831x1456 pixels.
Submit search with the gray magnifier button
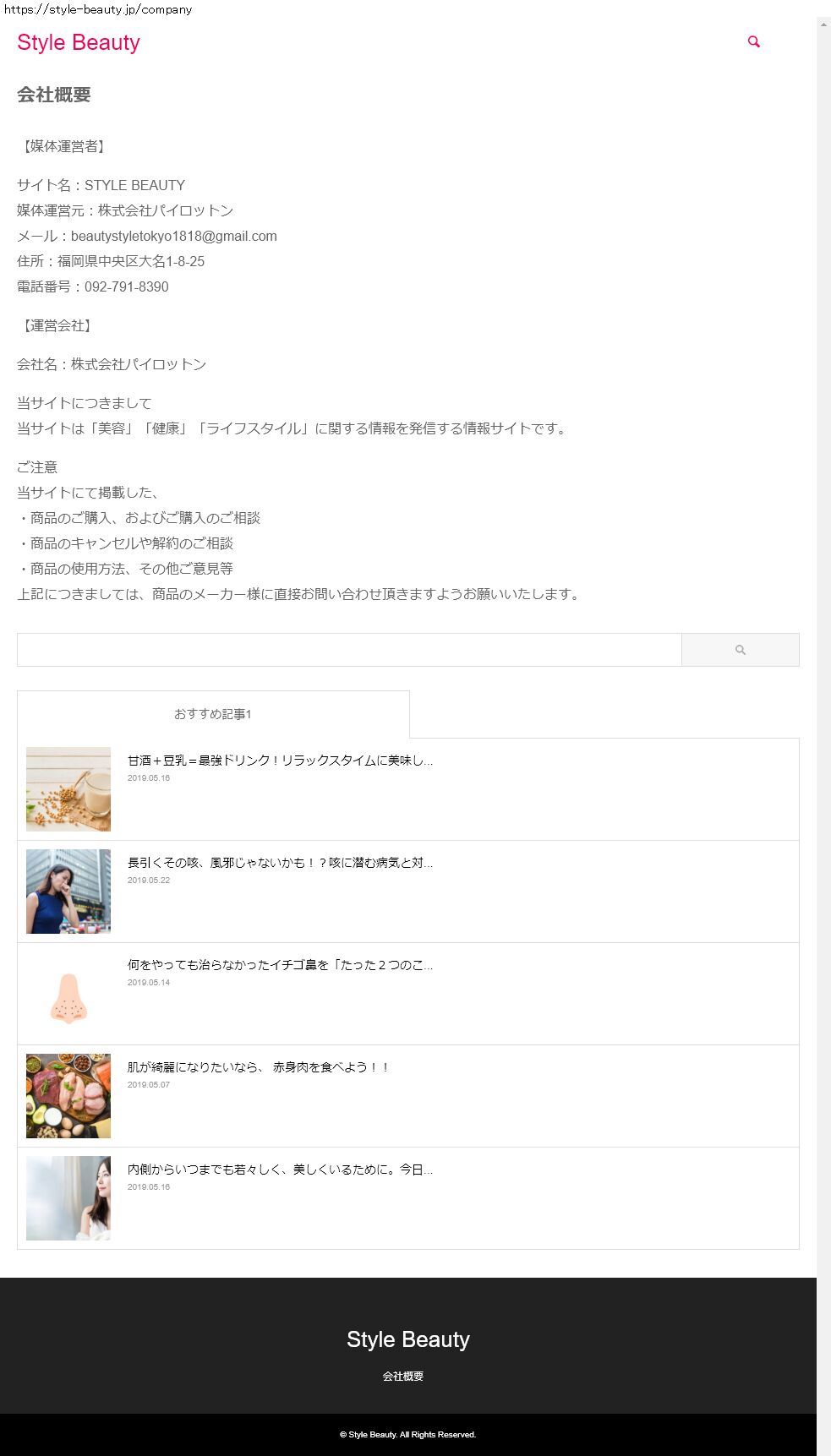tap(740, 650)
